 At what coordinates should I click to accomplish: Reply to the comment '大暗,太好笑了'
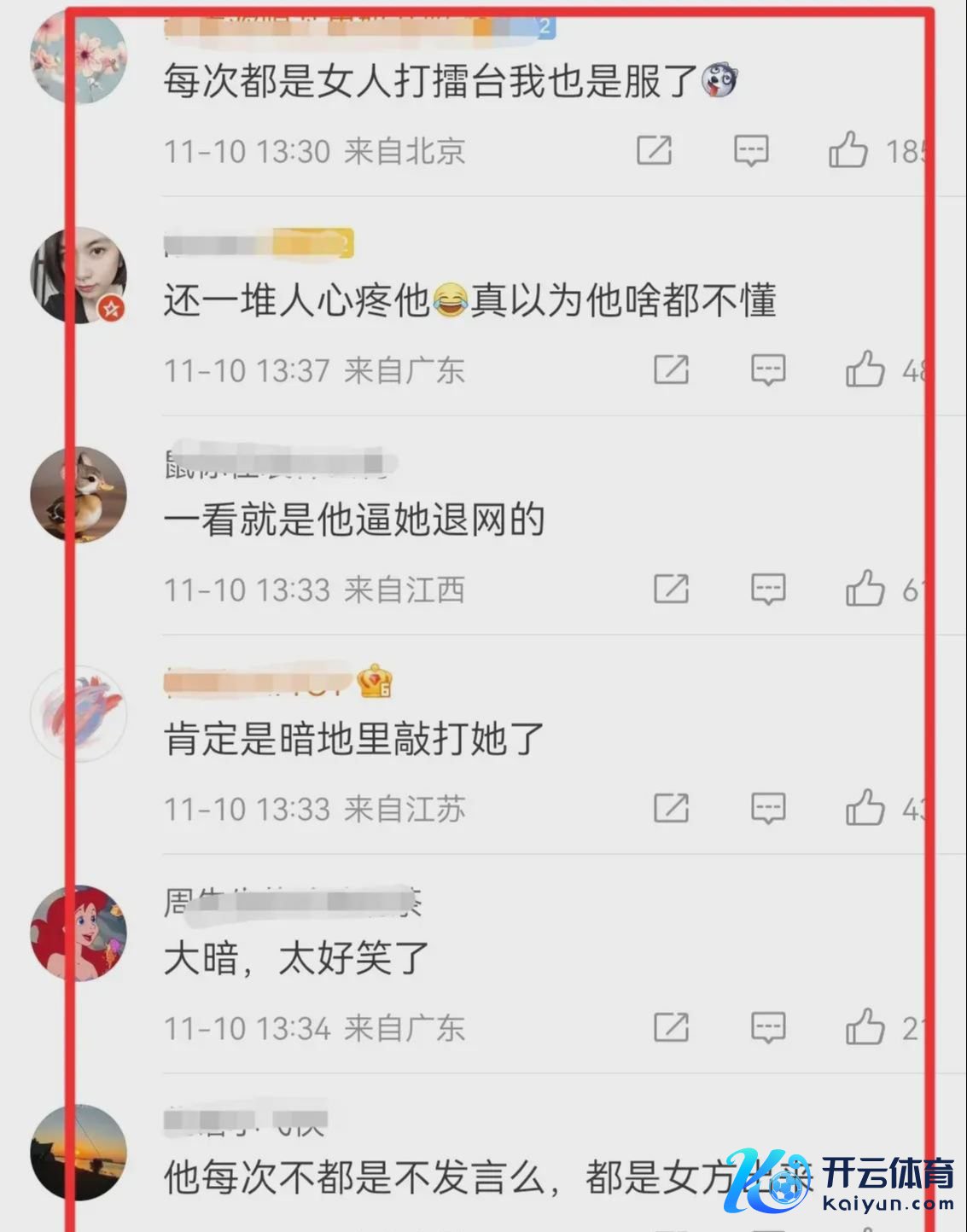(768, 1027)
